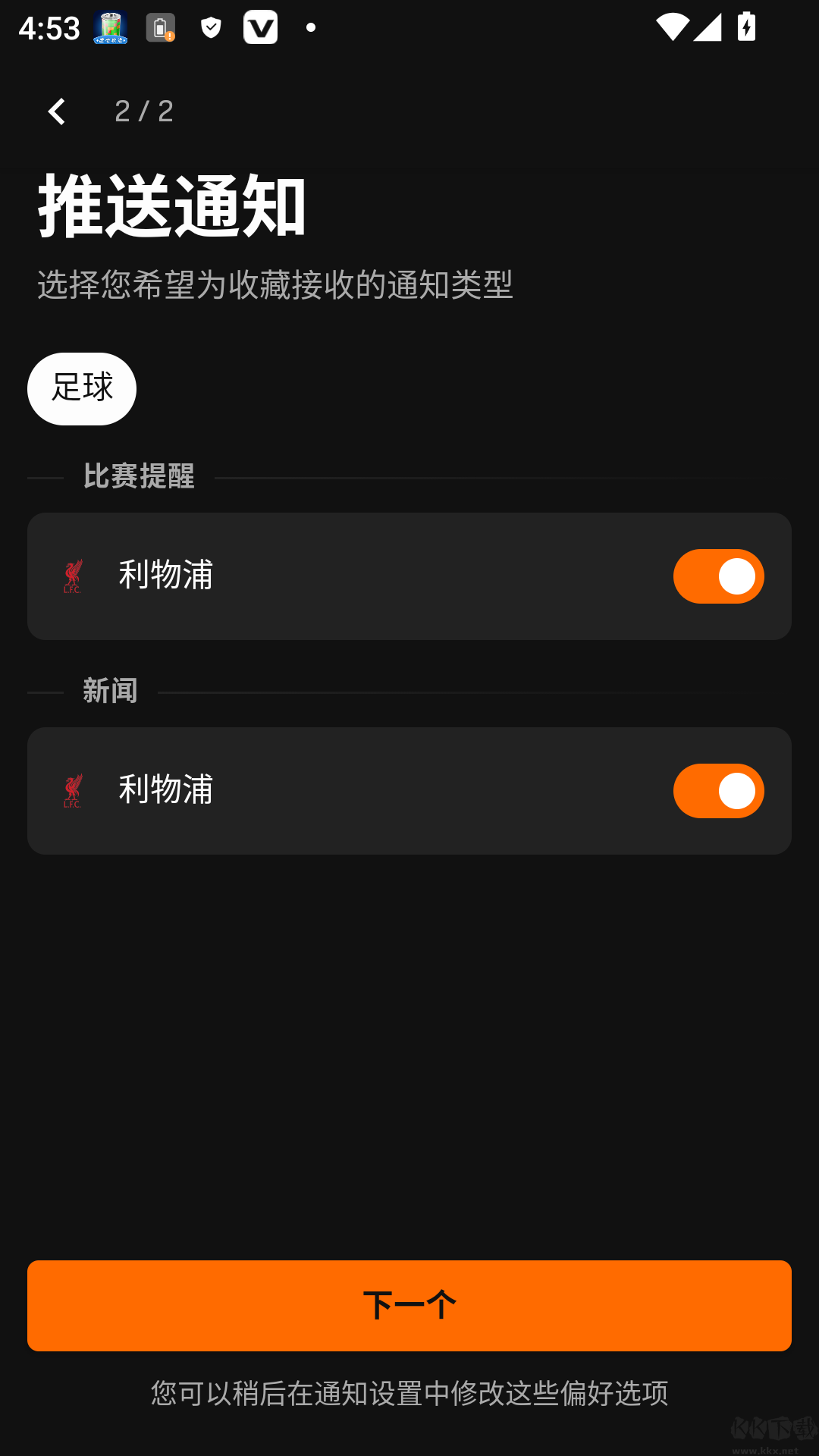Tap the signal strength indicator in status bar
This screenshot has width=819, height=1456.
[x=708, y=27]
